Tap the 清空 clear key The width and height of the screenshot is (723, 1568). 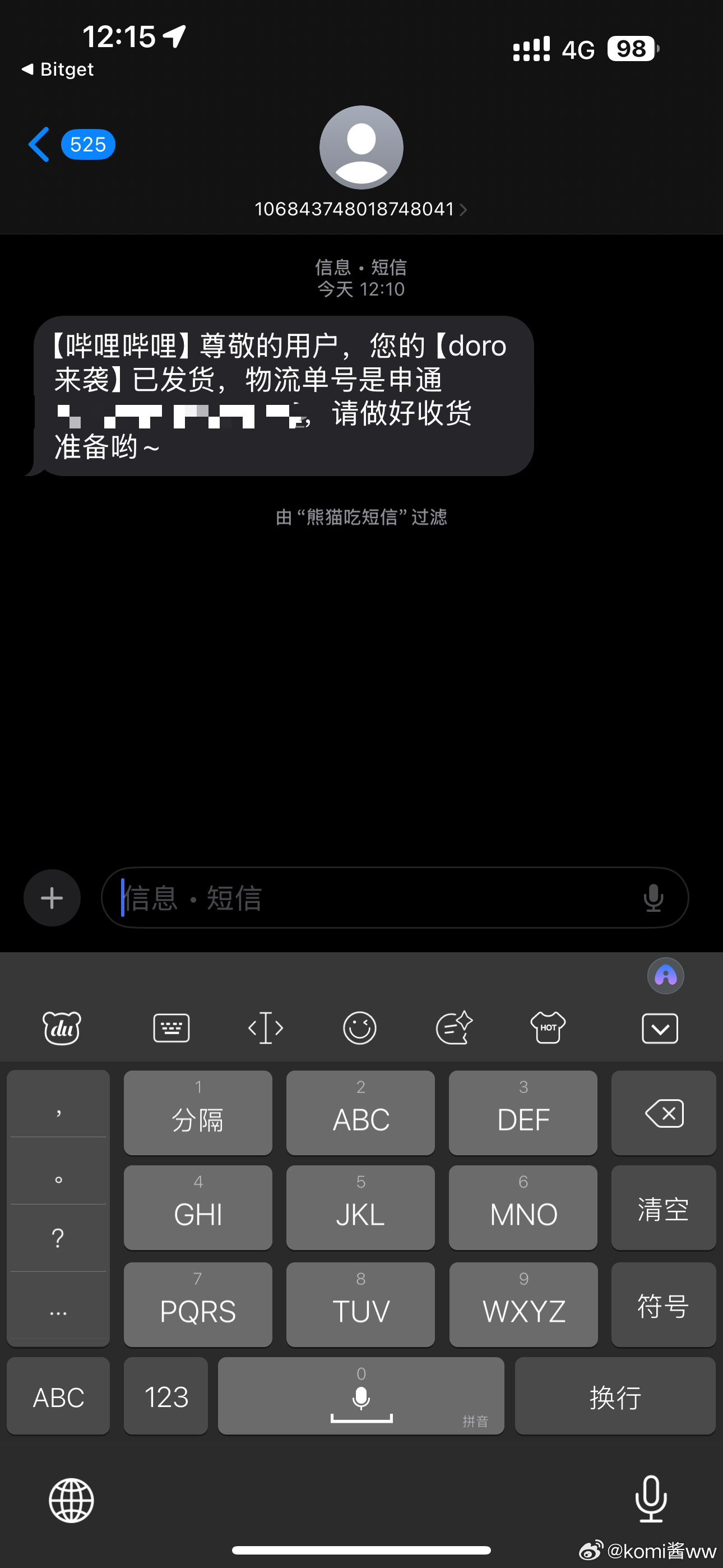(x=664, y=1209)
